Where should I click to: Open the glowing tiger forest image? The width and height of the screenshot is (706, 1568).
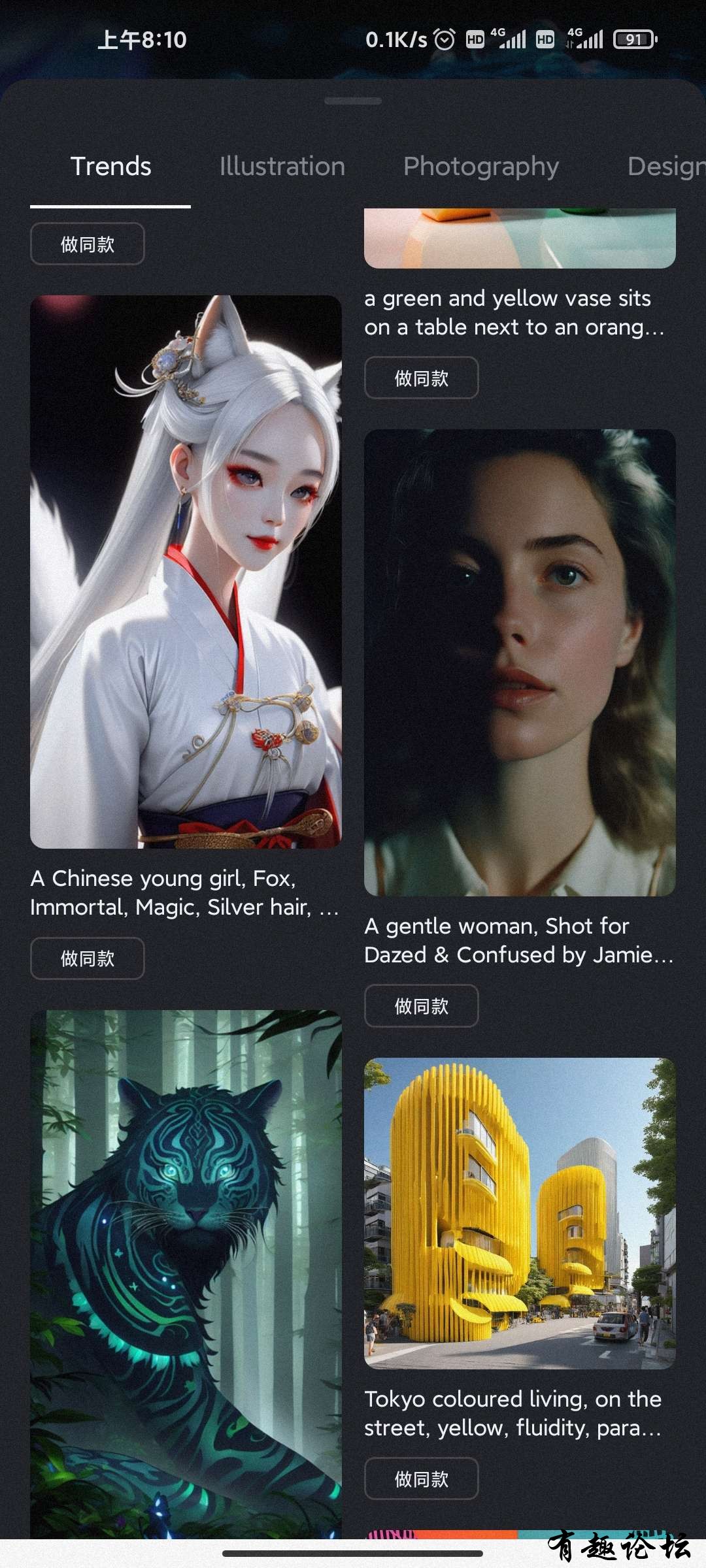click(186, 1274)
